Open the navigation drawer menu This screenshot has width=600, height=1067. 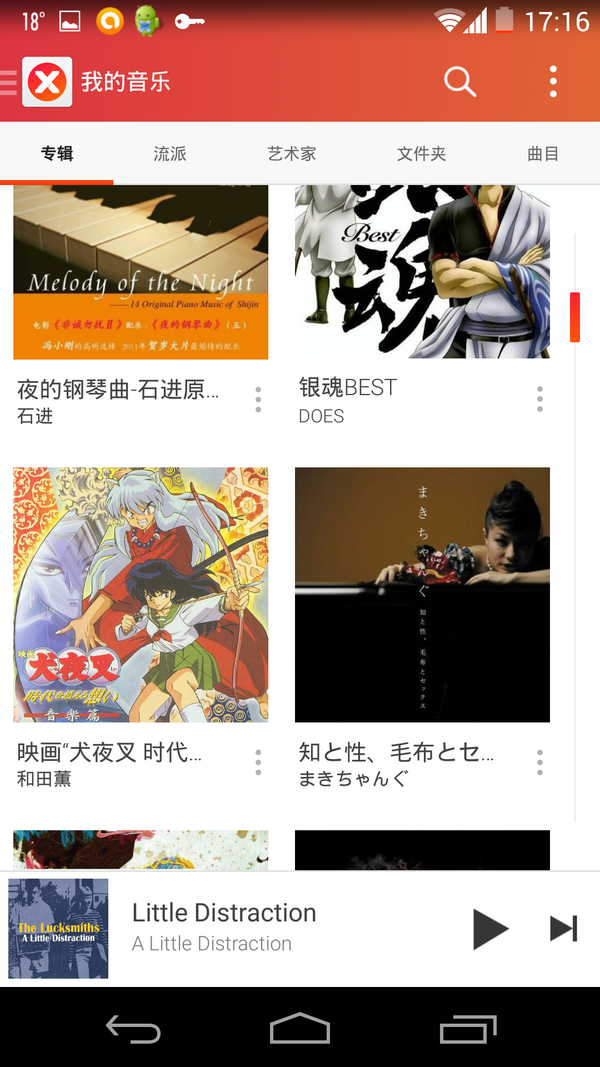[x=10, y=82]
